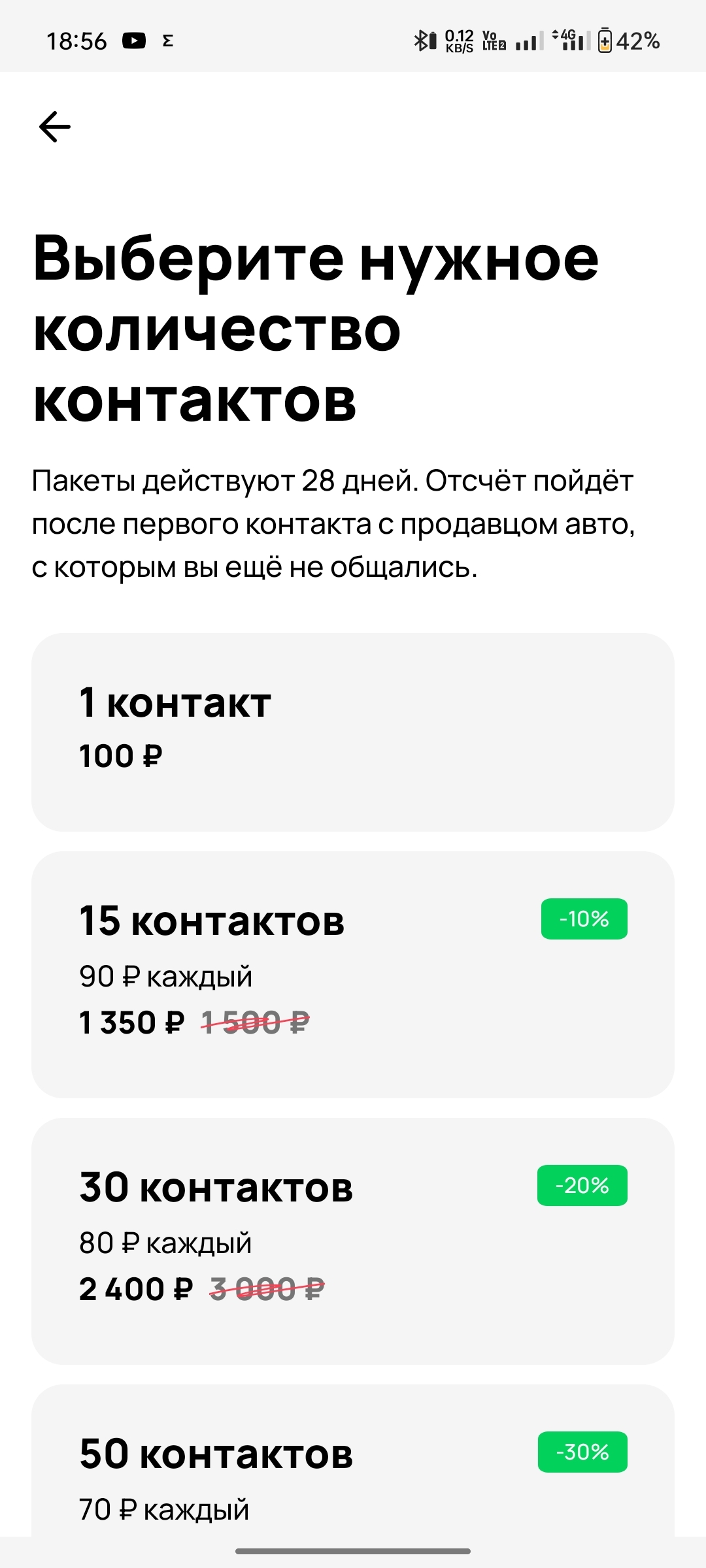The height and width of the screenshot is (1568, 706).
Task: Open the 50 контактов package option
Action: pyautogui.click(x=353, y=1470)
